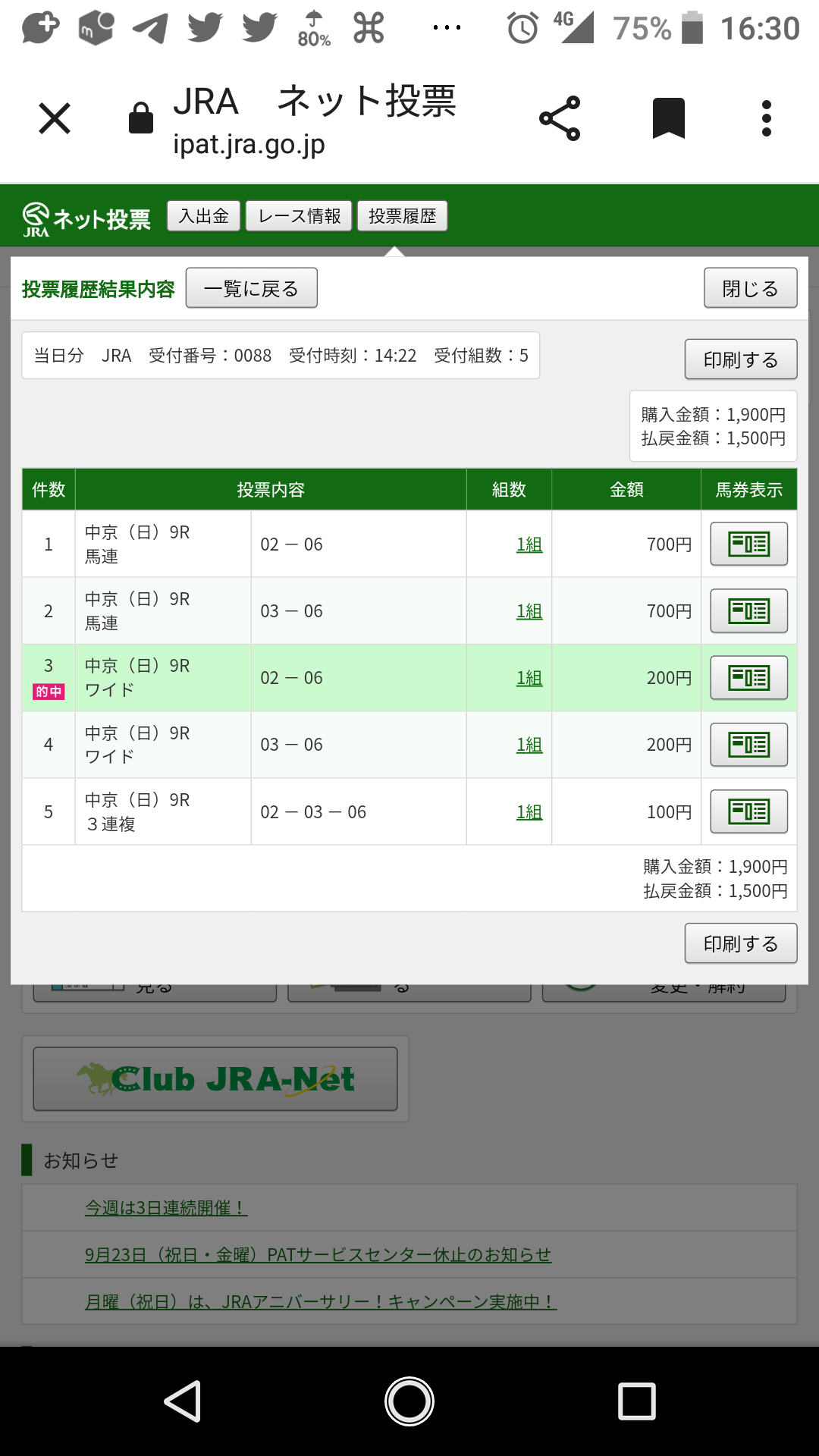This screenshot has width=819, height=1456.
Task: Switch to the レース情報 tab
Action: tap(299, 216)
